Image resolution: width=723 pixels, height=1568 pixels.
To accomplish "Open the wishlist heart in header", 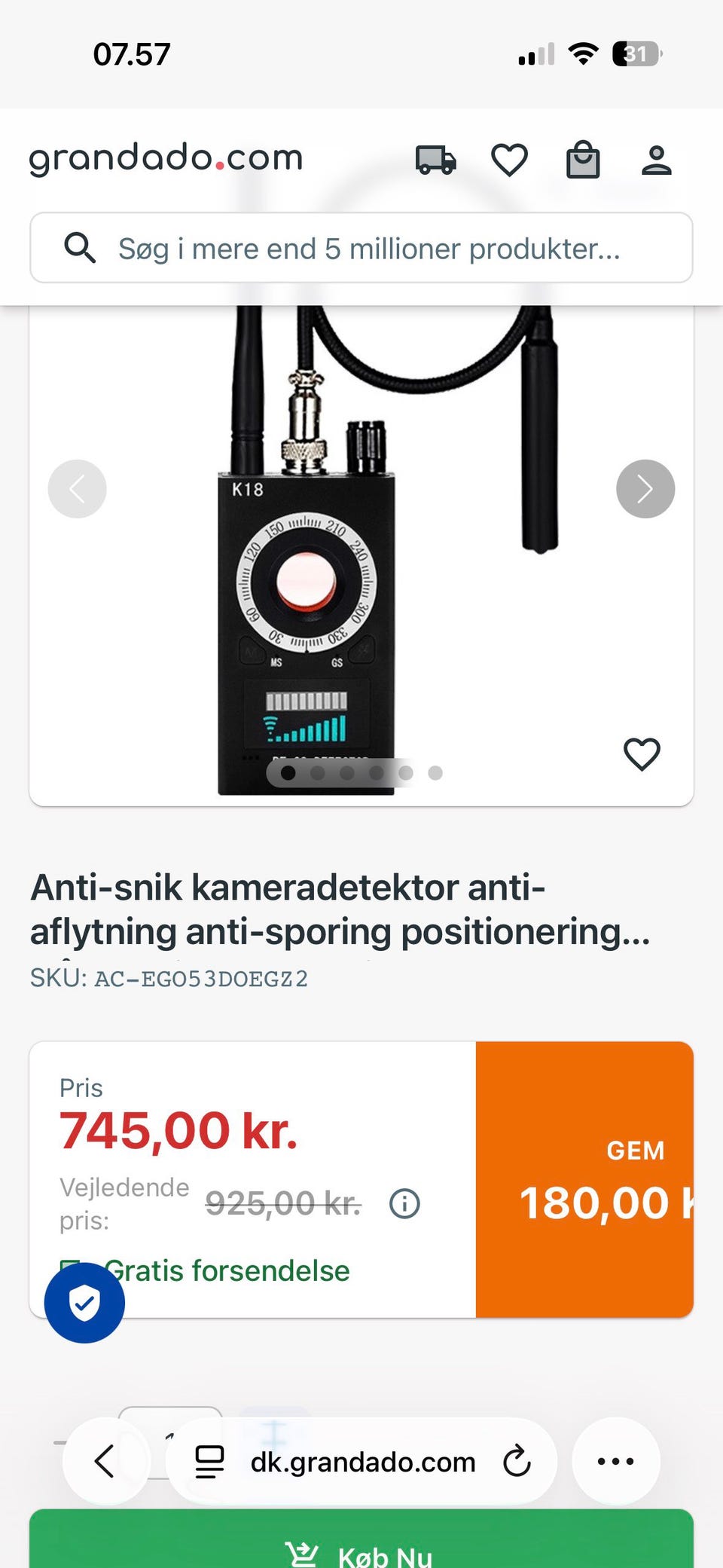I will tap(509, 160).
